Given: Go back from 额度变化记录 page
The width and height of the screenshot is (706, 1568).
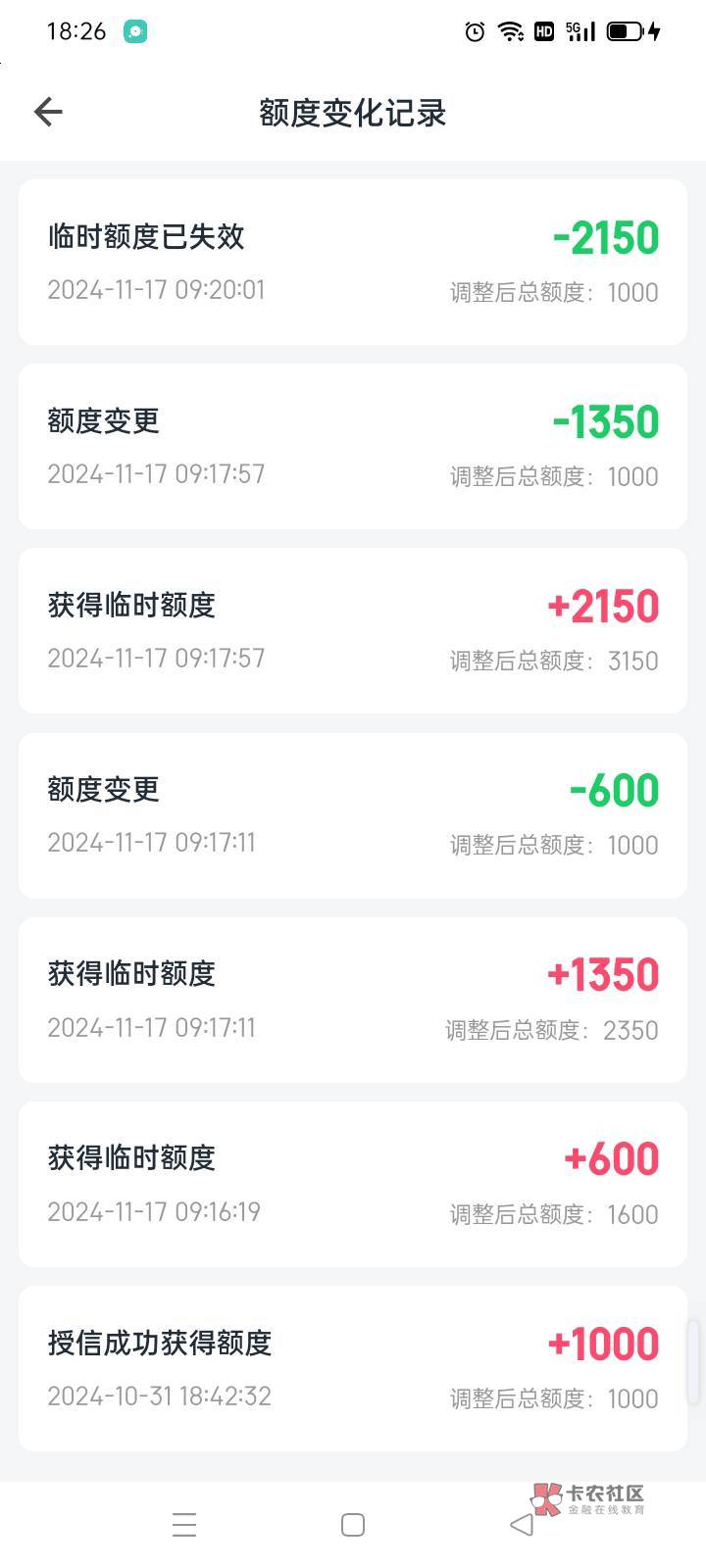Looking at the screenshot, I should click(48, 112).
